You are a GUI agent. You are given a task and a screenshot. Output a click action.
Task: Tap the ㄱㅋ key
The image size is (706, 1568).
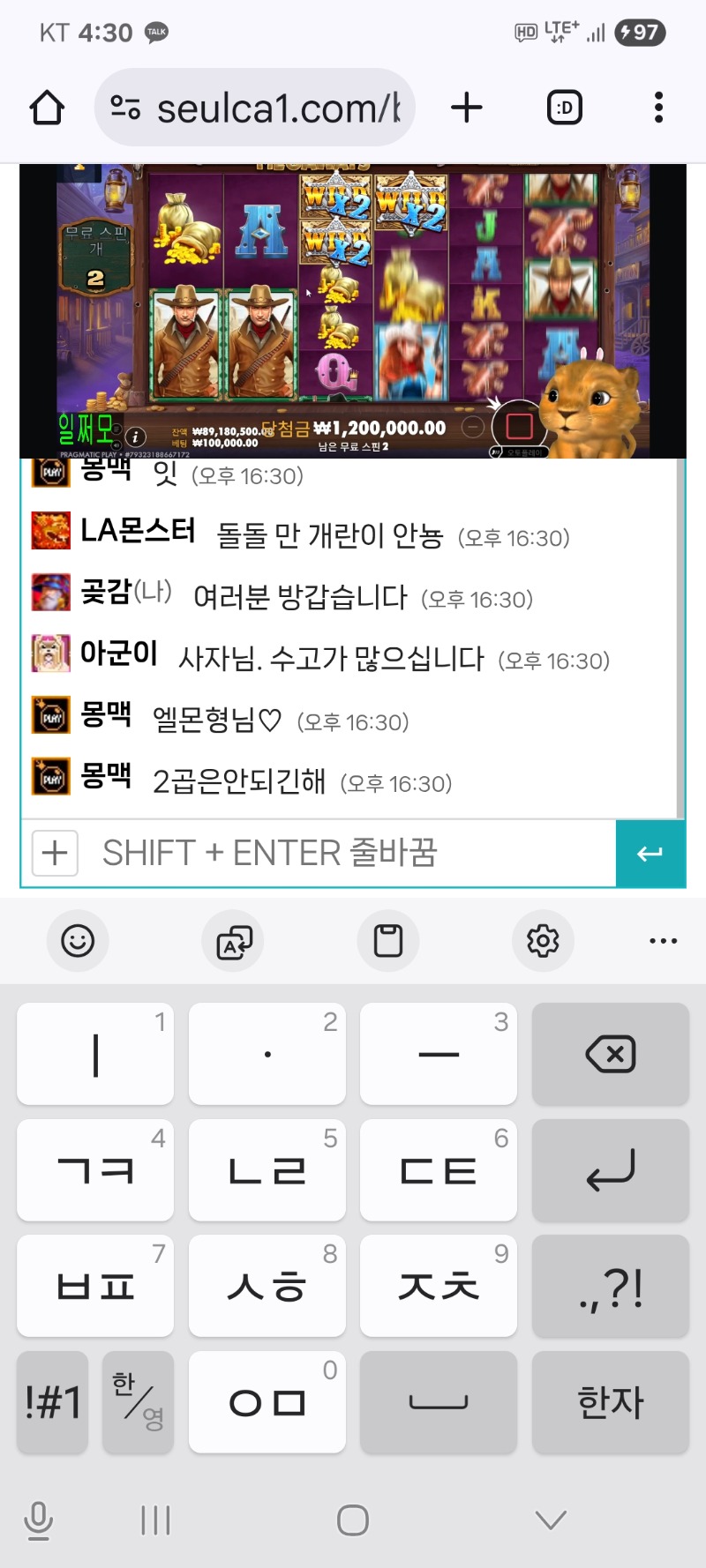(95, 1170)
